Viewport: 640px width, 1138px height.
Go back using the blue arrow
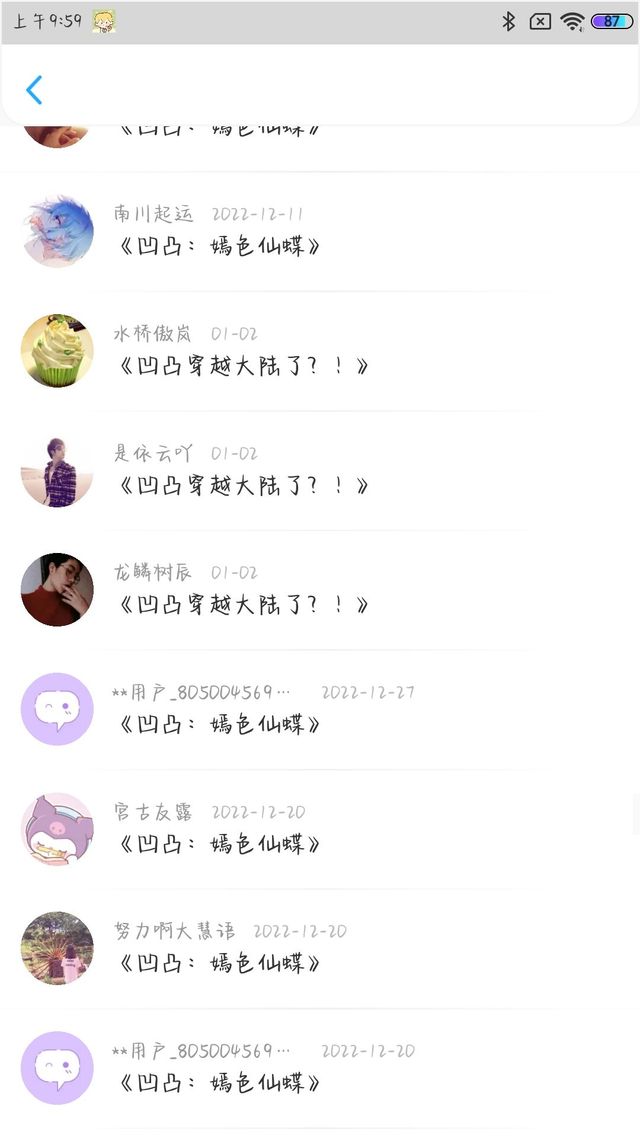tap(34, 90)
